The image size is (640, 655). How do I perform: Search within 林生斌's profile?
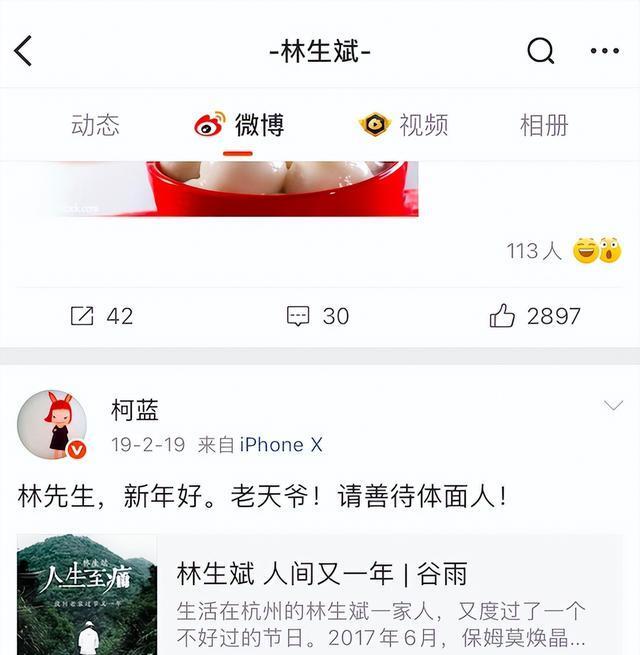[x=540, y=51]
